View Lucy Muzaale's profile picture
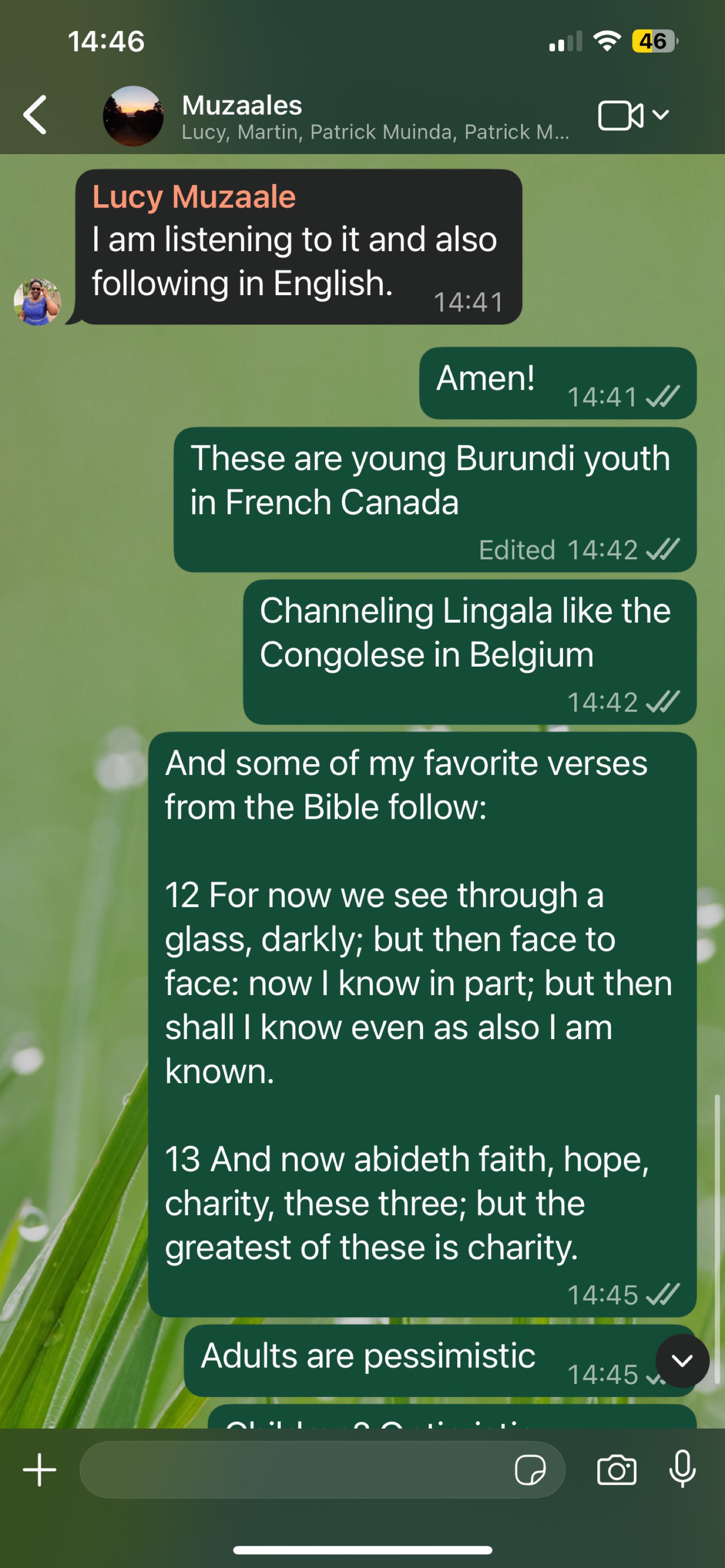Image resolution: width=725 pixels, height=1568 pixels. [37, 302]
